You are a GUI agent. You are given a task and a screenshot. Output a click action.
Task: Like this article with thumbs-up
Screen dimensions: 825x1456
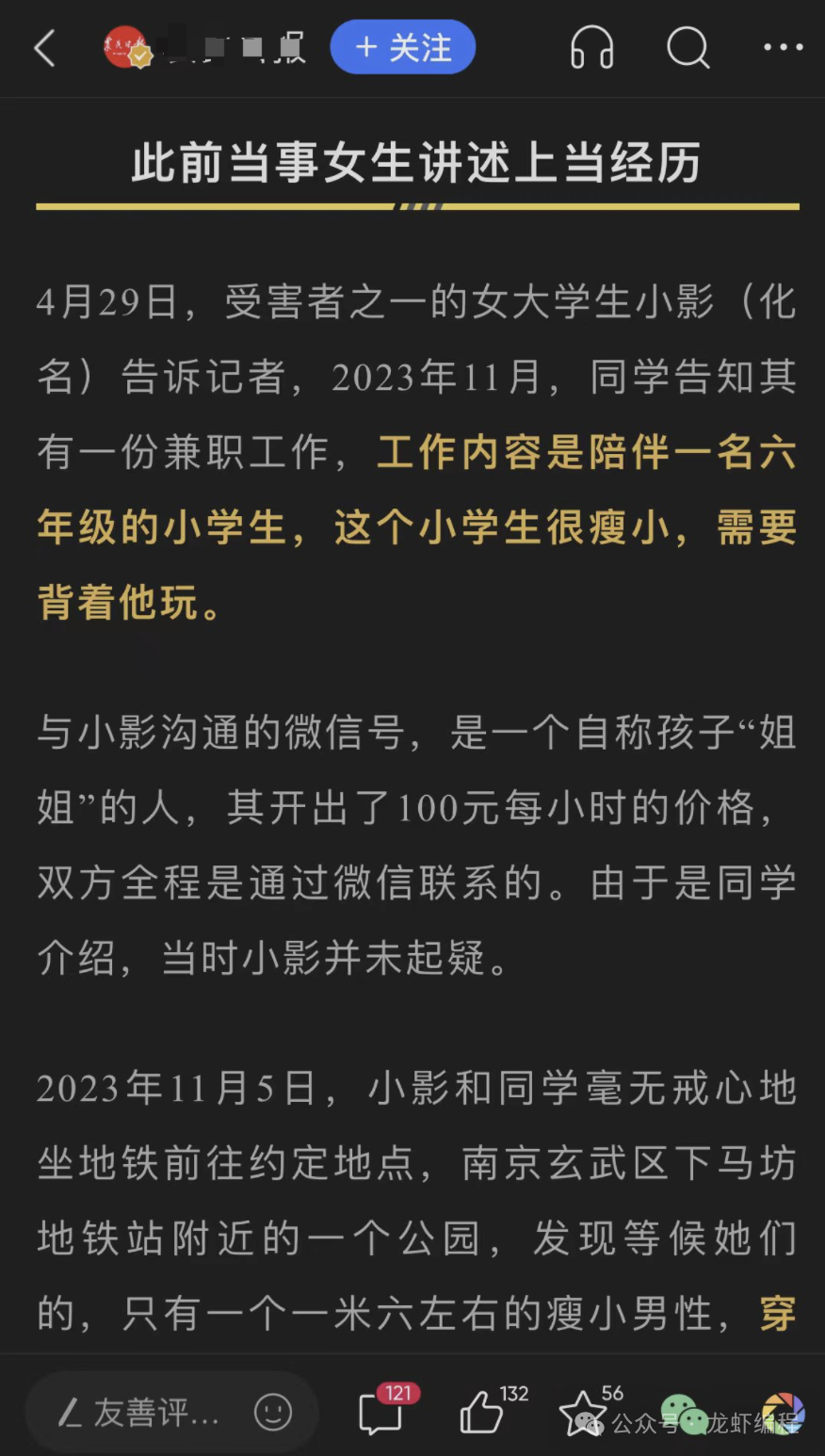click(481, 1413)
